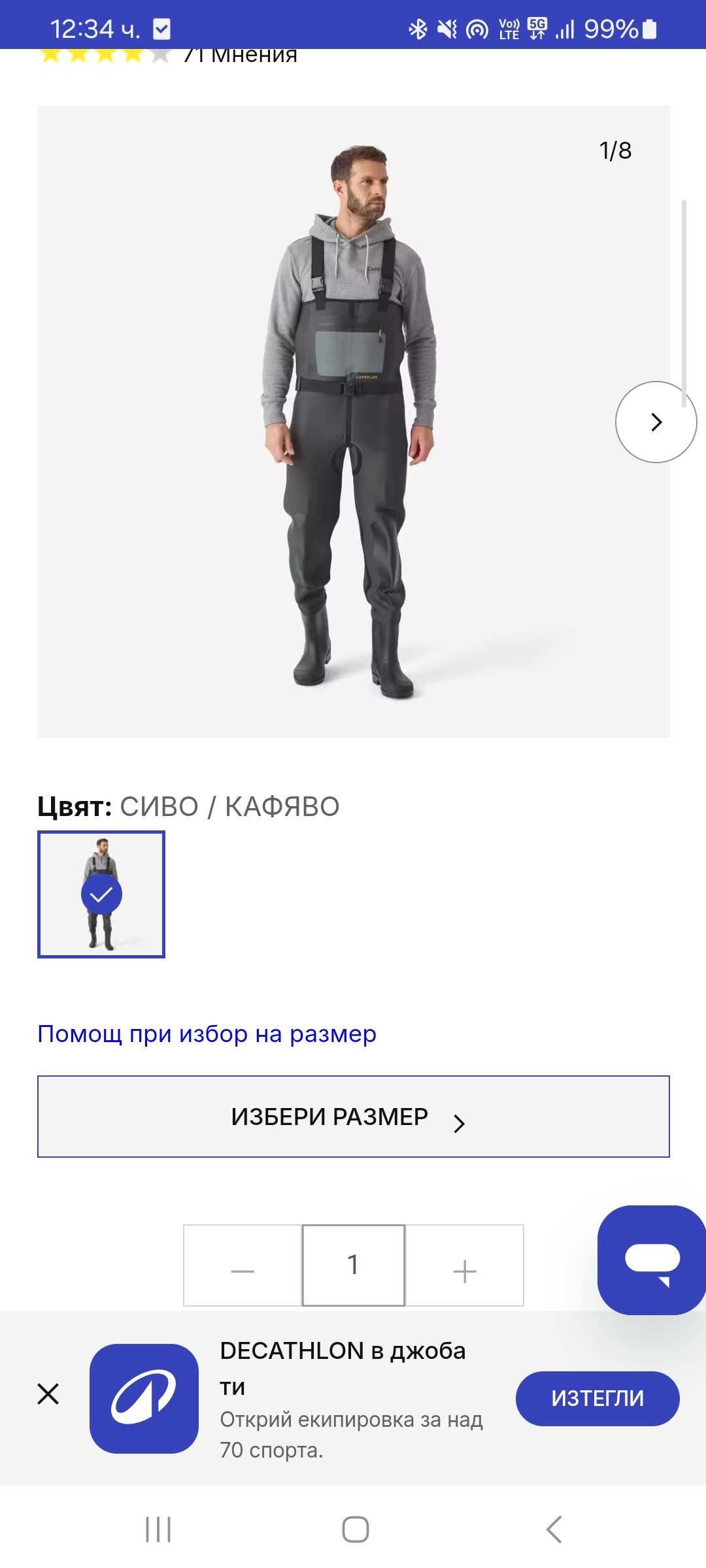The width and height of the screenshot is (706, 1568).
Task: Show the next product photo
Action: 656,422
